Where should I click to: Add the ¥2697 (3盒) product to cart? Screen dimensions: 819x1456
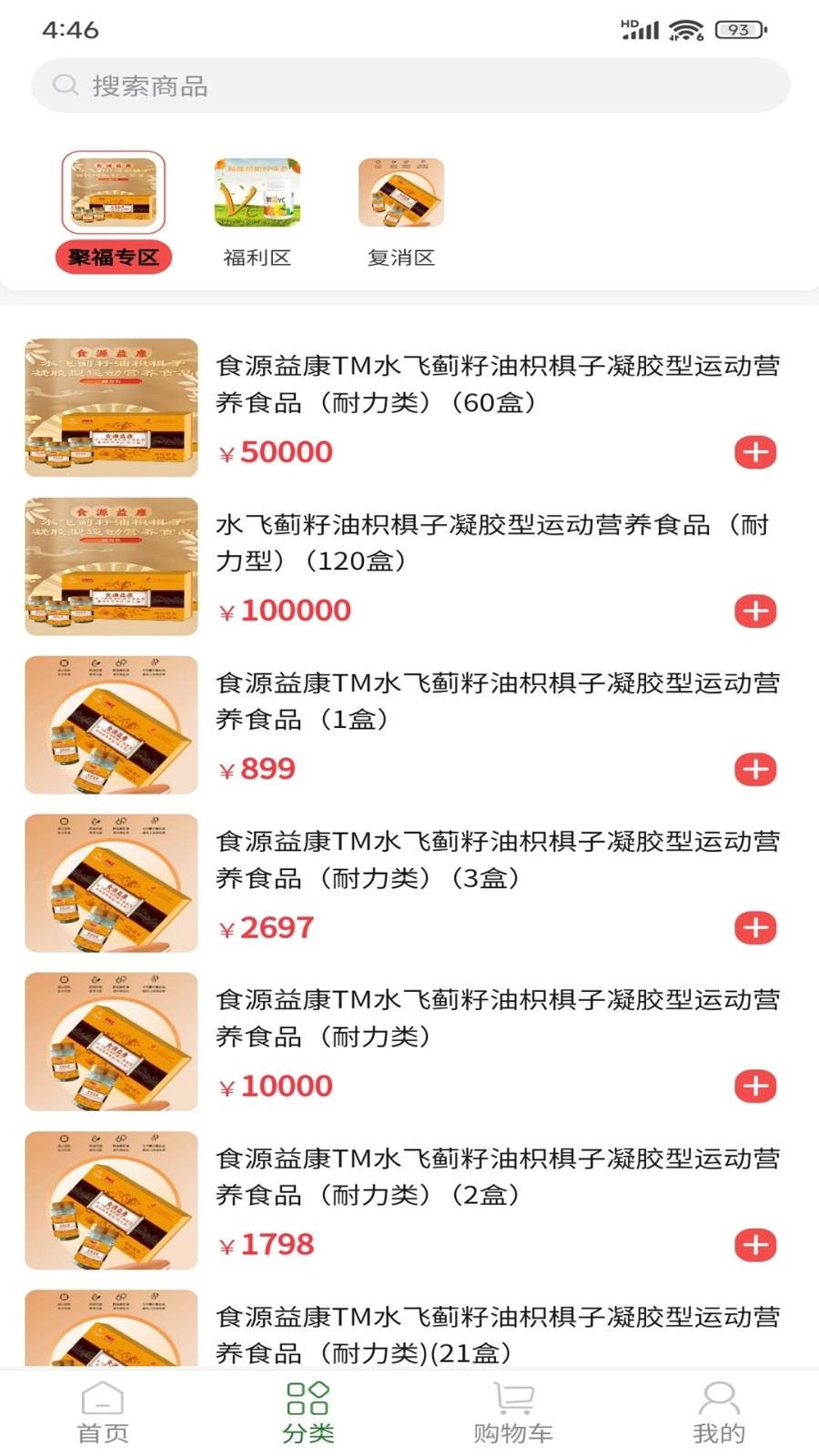point(755,927)
